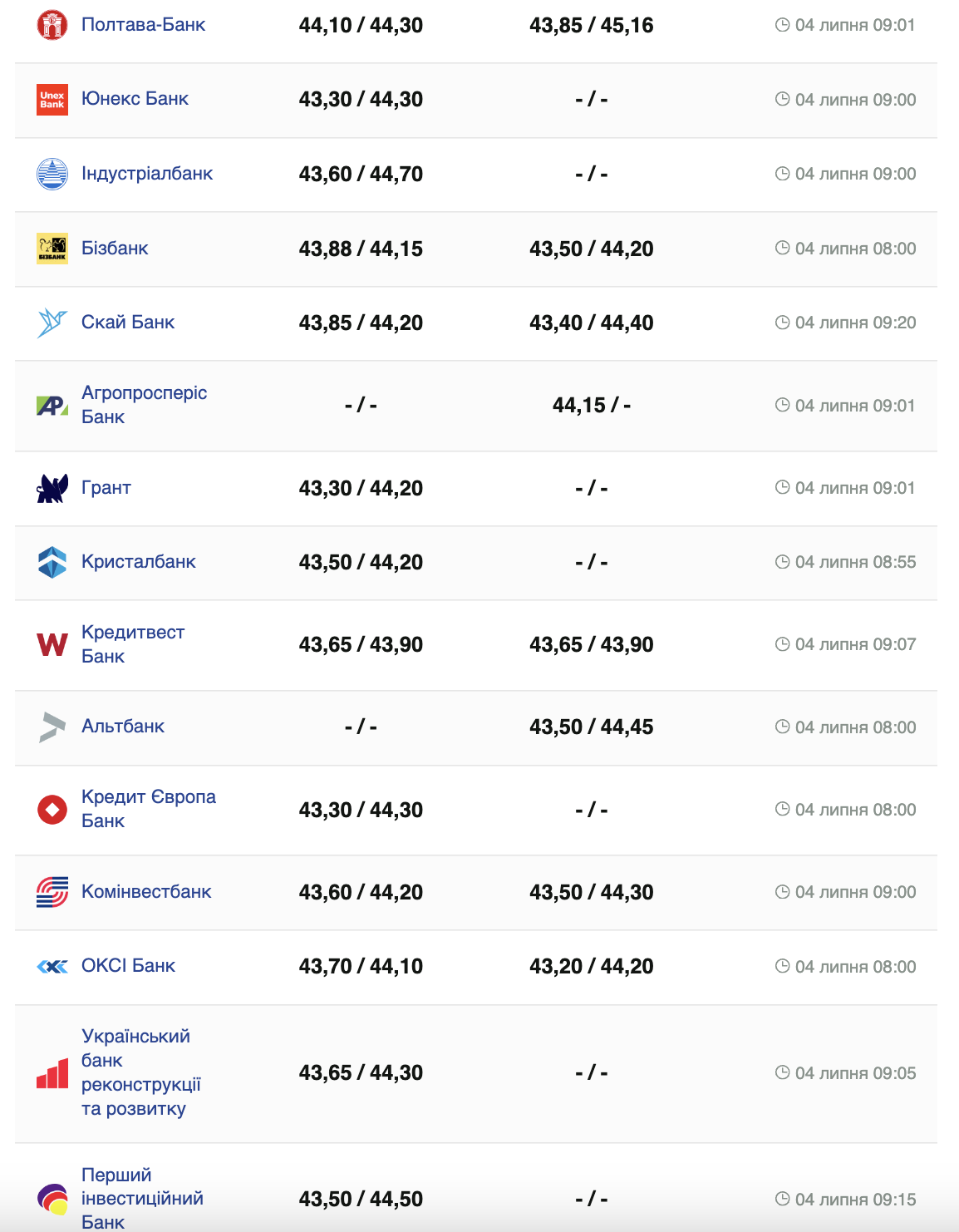View ОКСІ Банк details
Screen dimensions: 959x1232
click(x=128, y=966)
